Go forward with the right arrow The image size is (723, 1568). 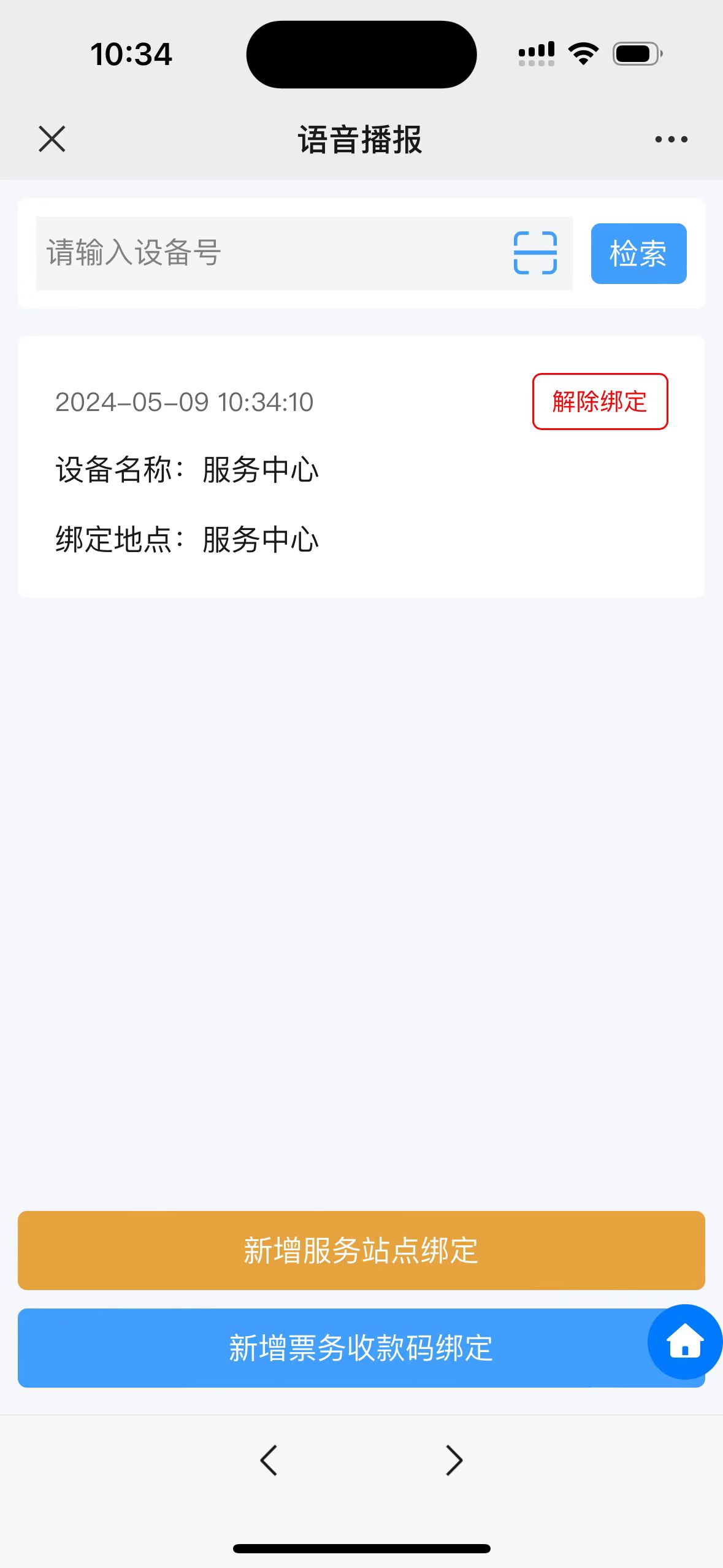tap(454, 1460)
